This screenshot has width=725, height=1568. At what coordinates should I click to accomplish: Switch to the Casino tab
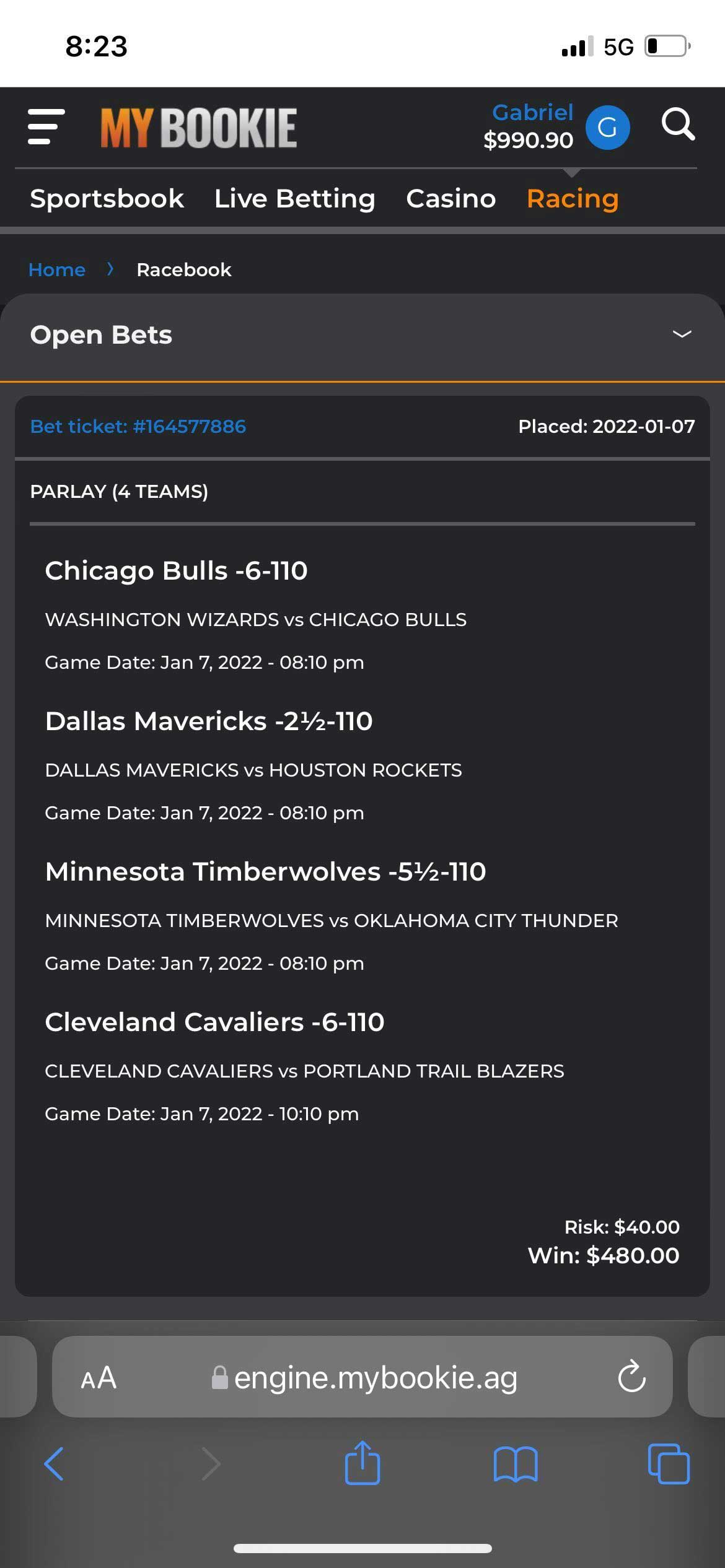(450, 199)
